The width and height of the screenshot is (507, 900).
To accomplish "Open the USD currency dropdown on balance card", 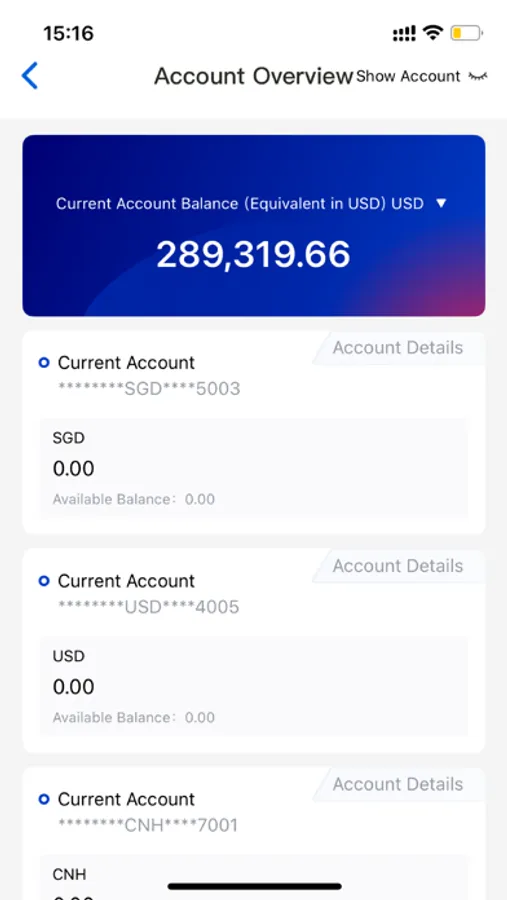I will (x=441, y=203).
